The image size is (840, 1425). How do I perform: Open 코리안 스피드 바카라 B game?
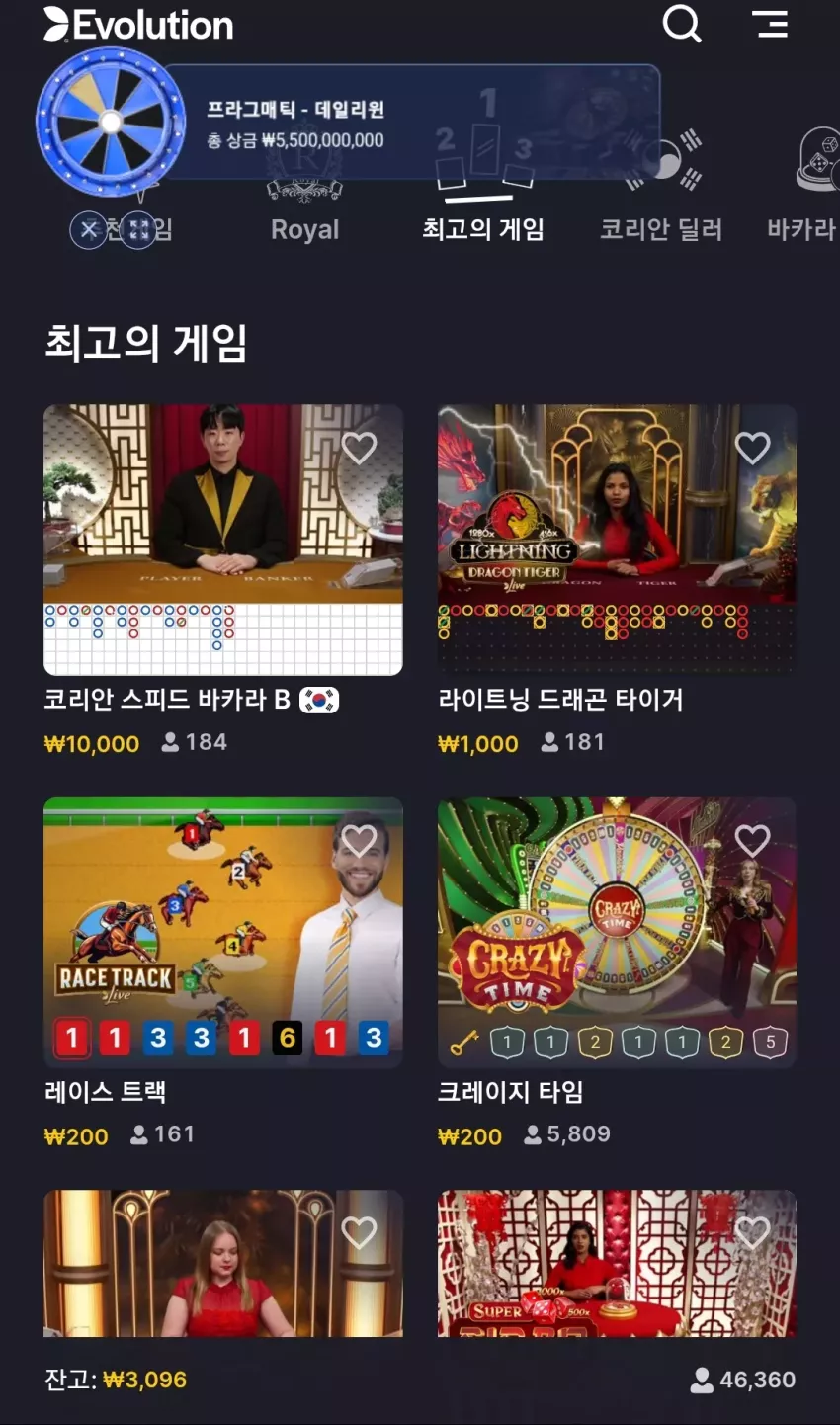point(223,540)
